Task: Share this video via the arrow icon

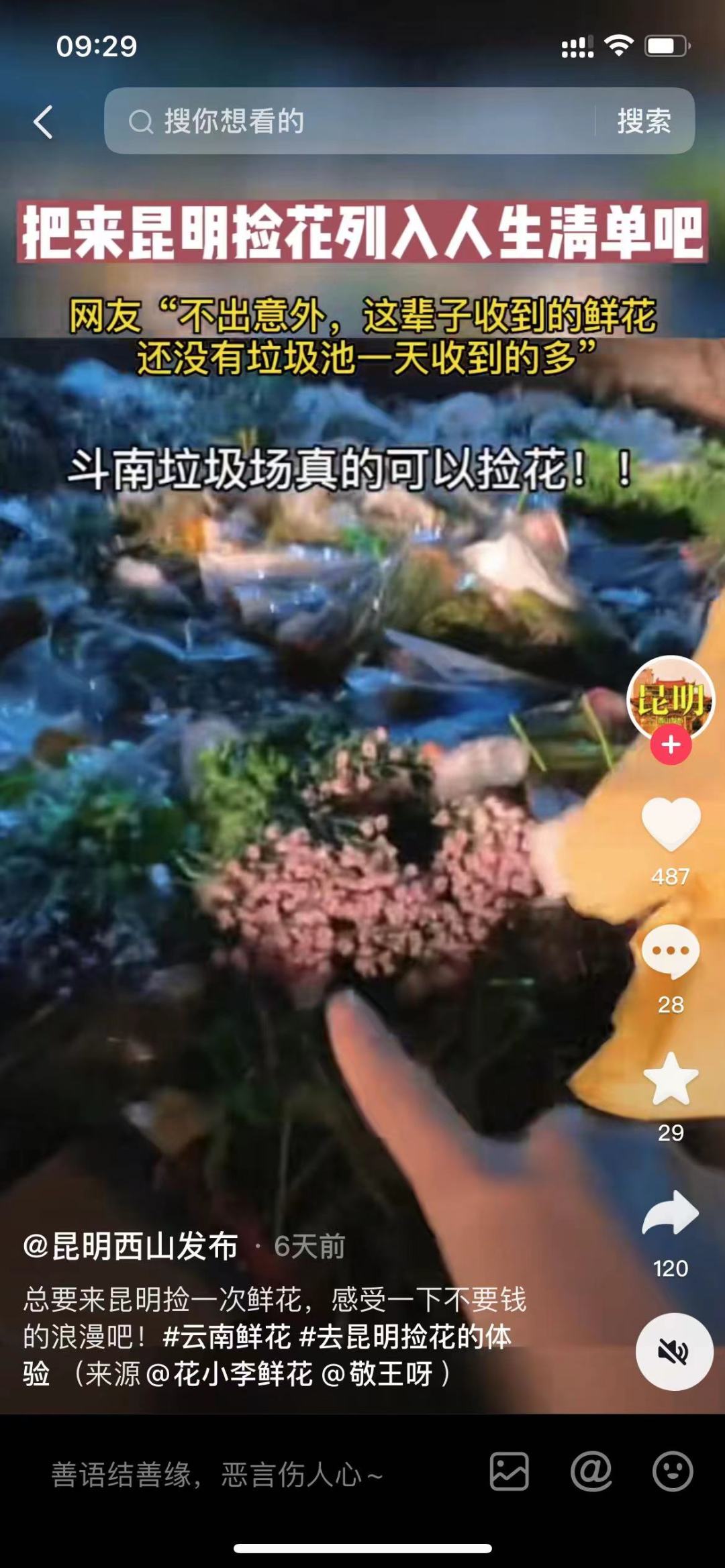Action: pos(671,1213)
